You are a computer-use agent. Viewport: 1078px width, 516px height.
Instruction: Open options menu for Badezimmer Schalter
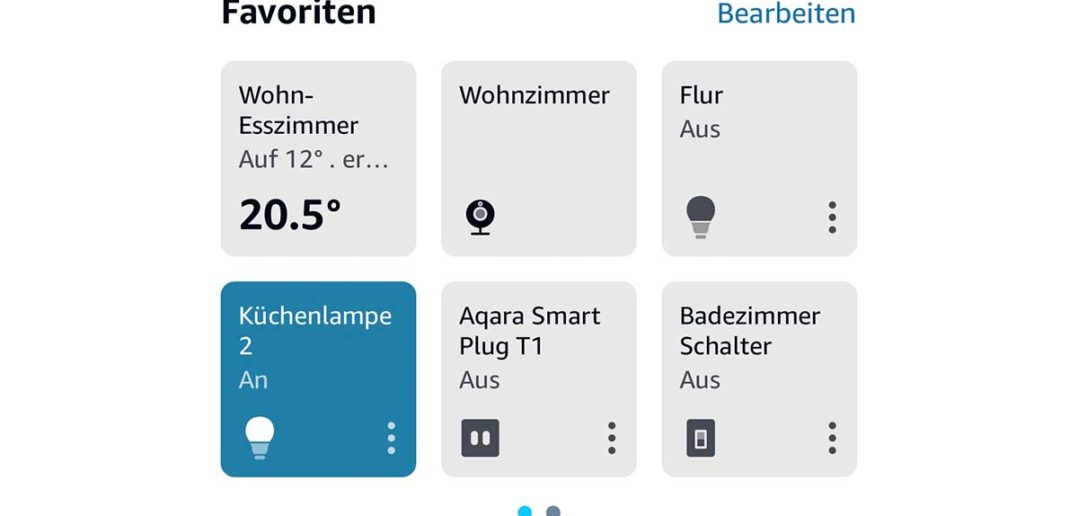click(x=831, y=438)
